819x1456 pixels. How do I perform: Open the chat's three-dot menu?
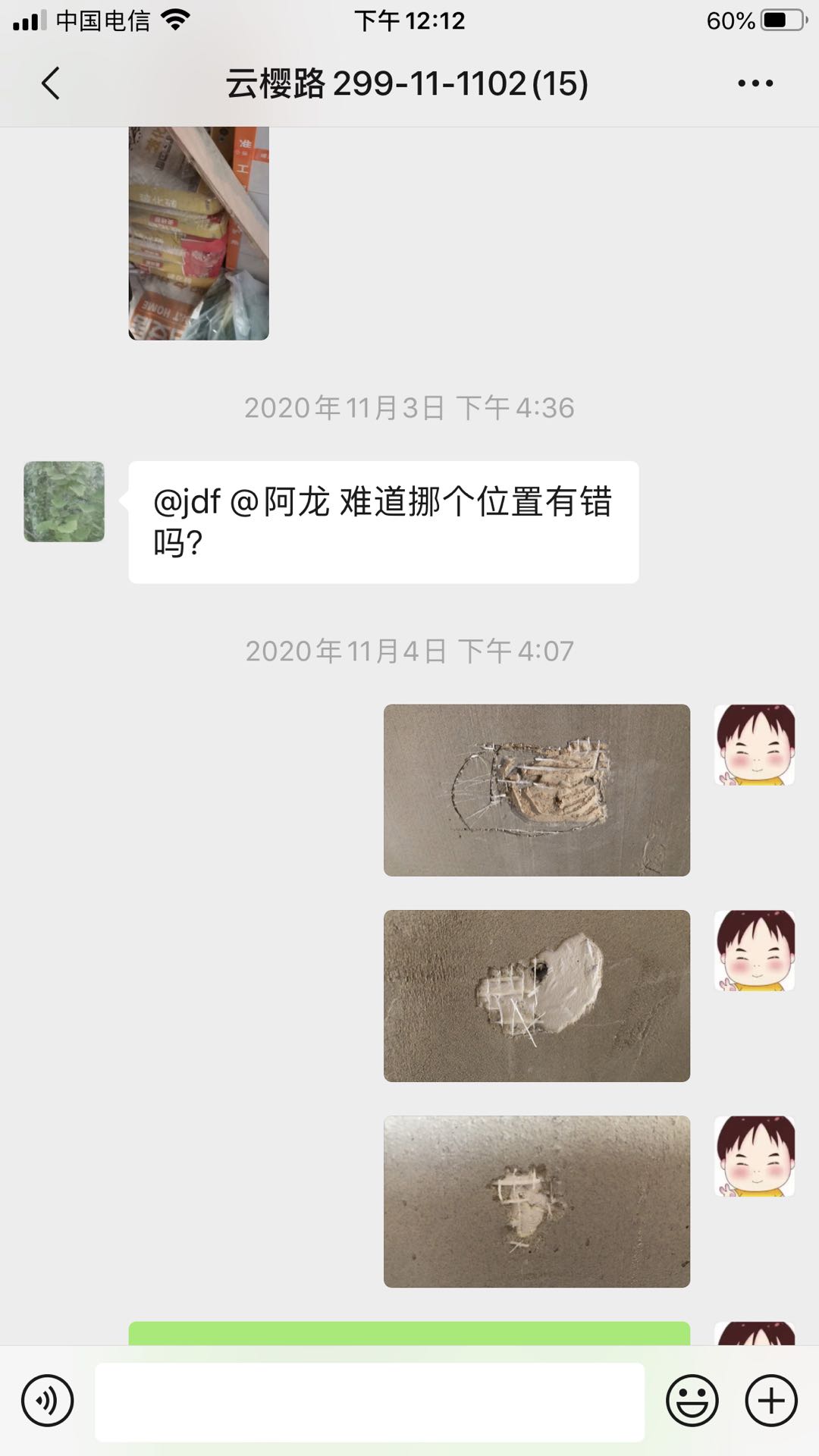(x=755, y=83)
